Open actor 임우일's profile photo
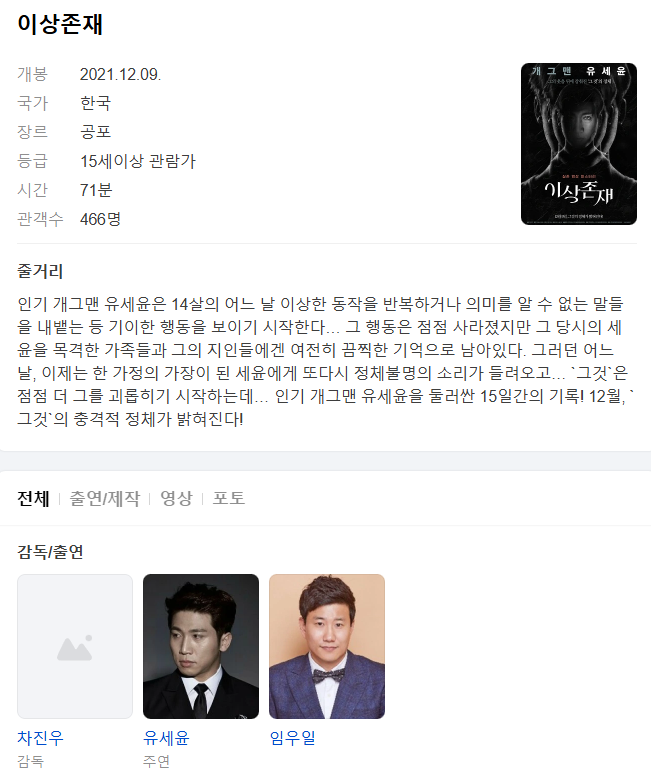651x782 pixels. [327, 646]
